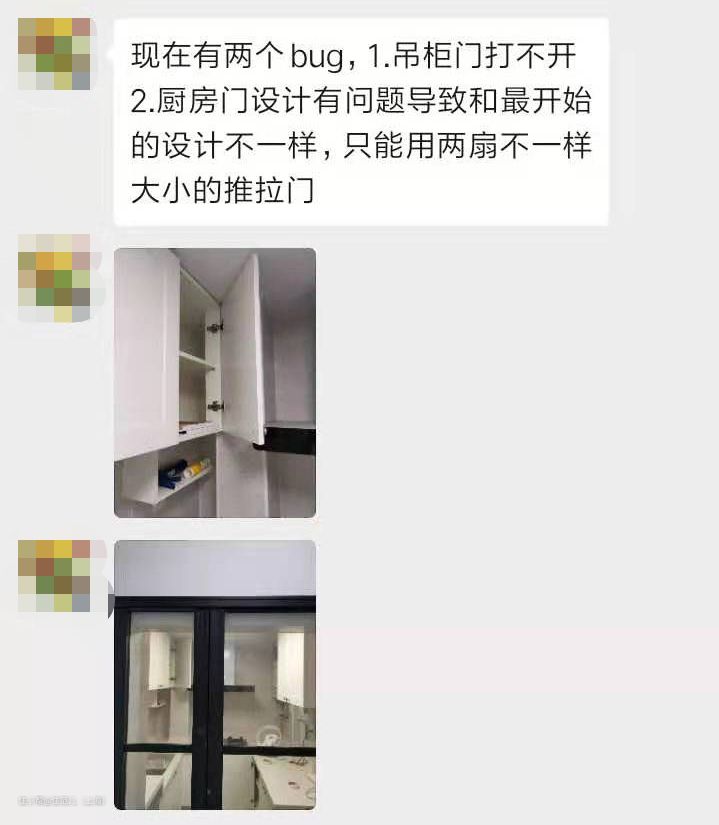This screenshot has width=719, height=825.
Task: Open the black-framed kitchen sliding door photo
Action: tap(215, 674)
